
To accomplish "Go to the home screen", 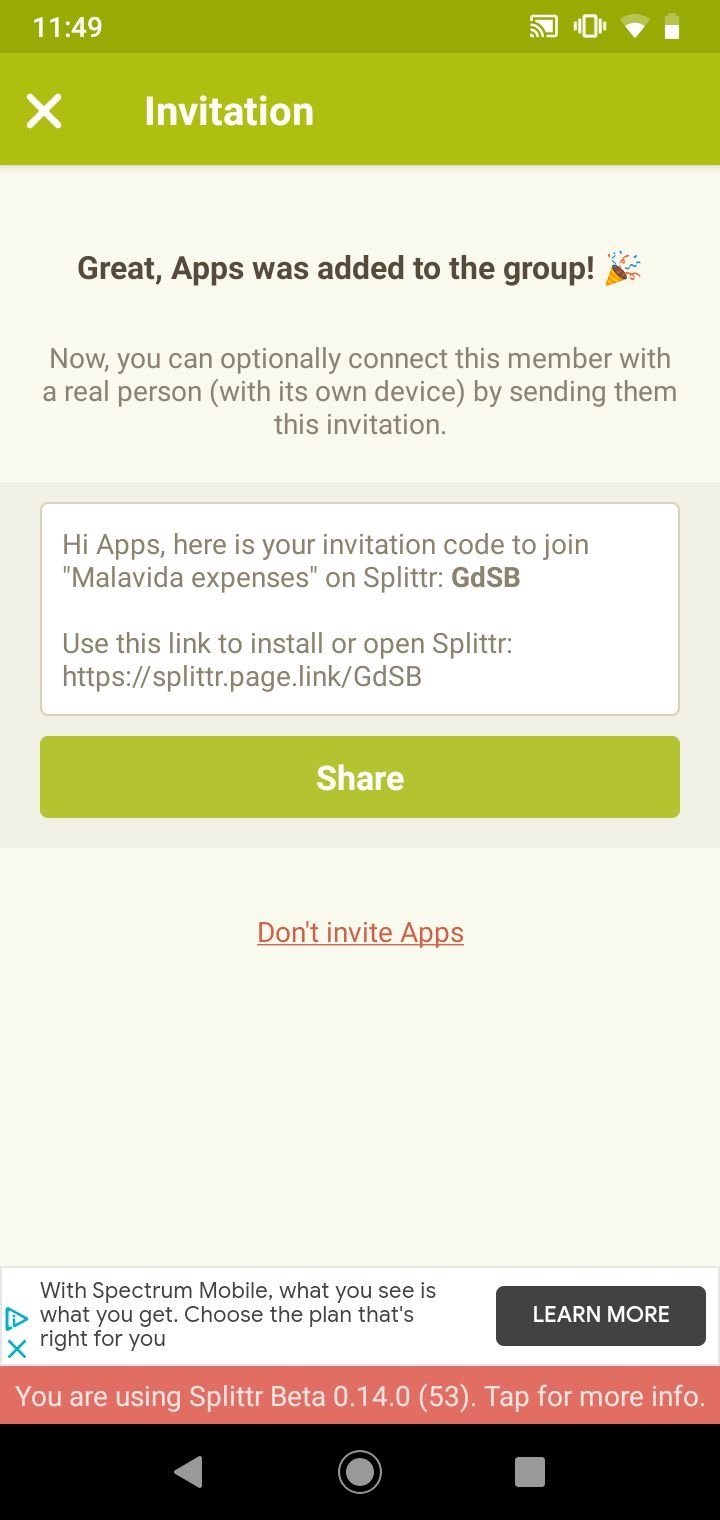I will [360, 1471].
